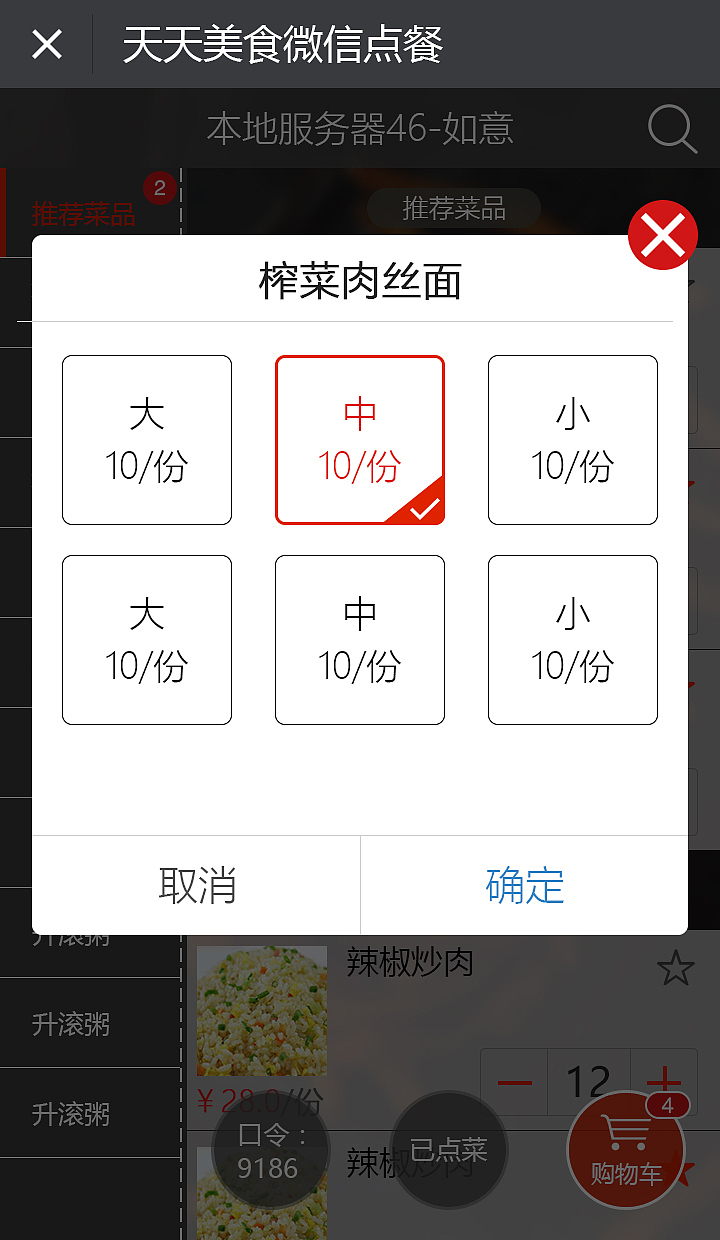Confirm the size selection with 确定
The image size is (720, 1240).
tap(524, 886)
